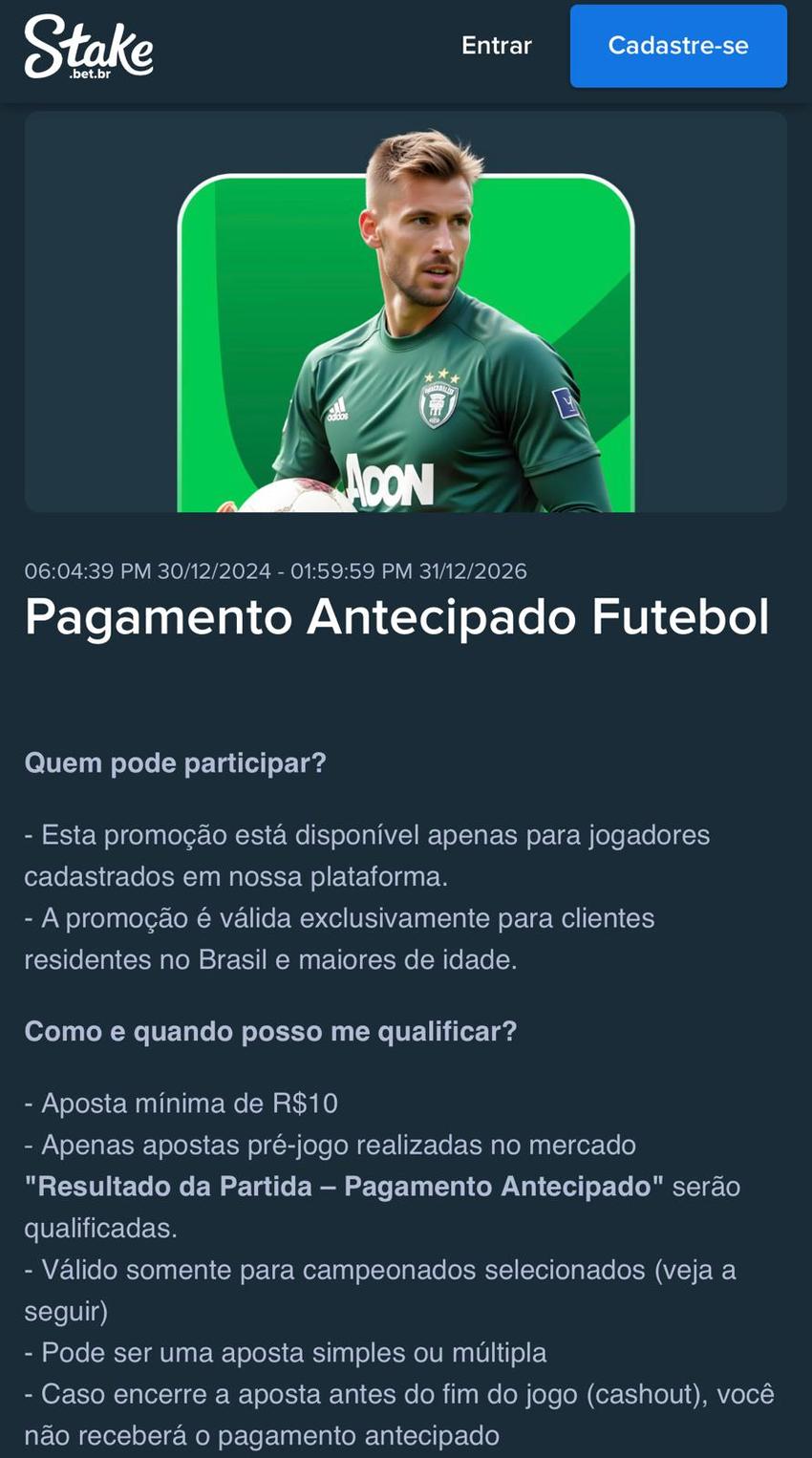Click the heading Como e quando posso me qualificar?
The image size is (812, 1458).
point(271,1032)
